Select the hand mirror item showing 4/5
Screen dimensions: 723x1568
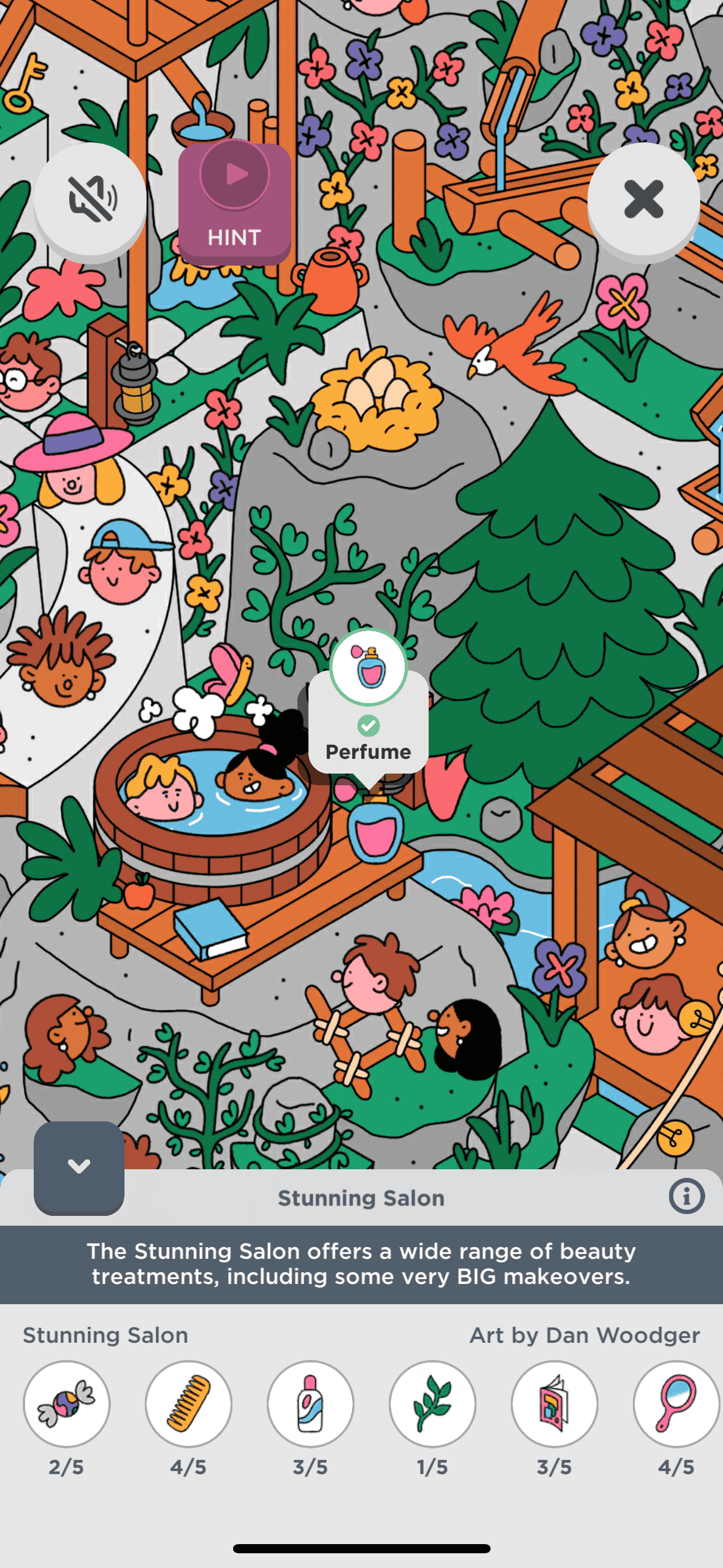click(x=676, y=1404)
